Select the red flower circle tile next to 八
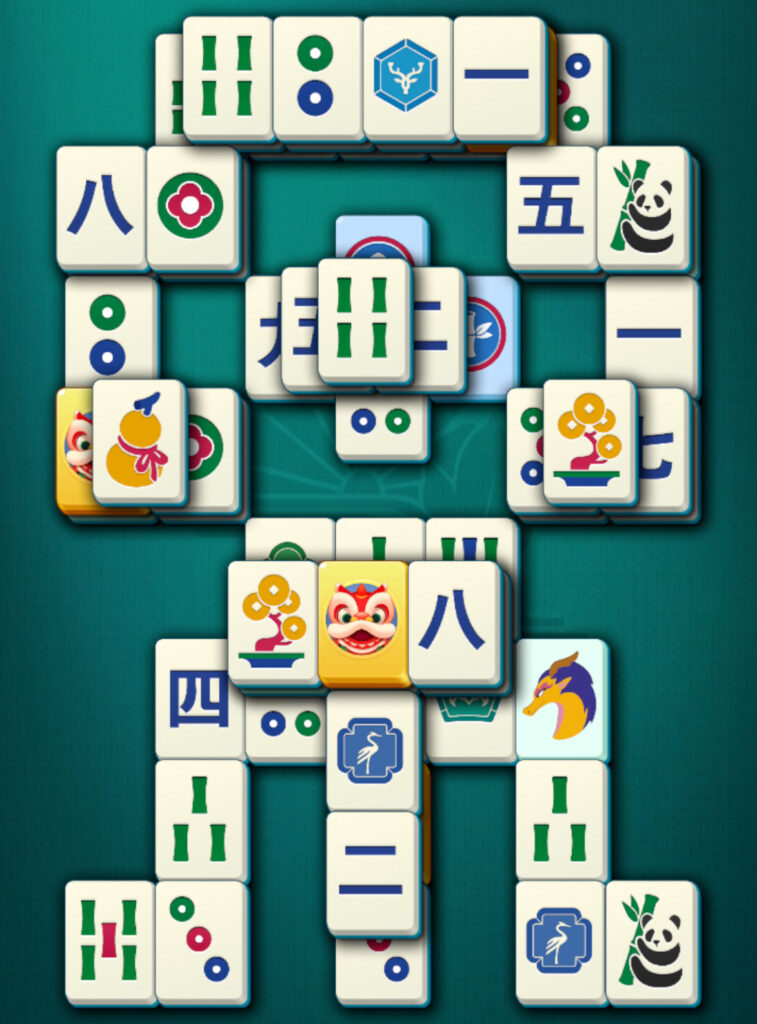This screenshot has width=757, height=1024. 192,207
